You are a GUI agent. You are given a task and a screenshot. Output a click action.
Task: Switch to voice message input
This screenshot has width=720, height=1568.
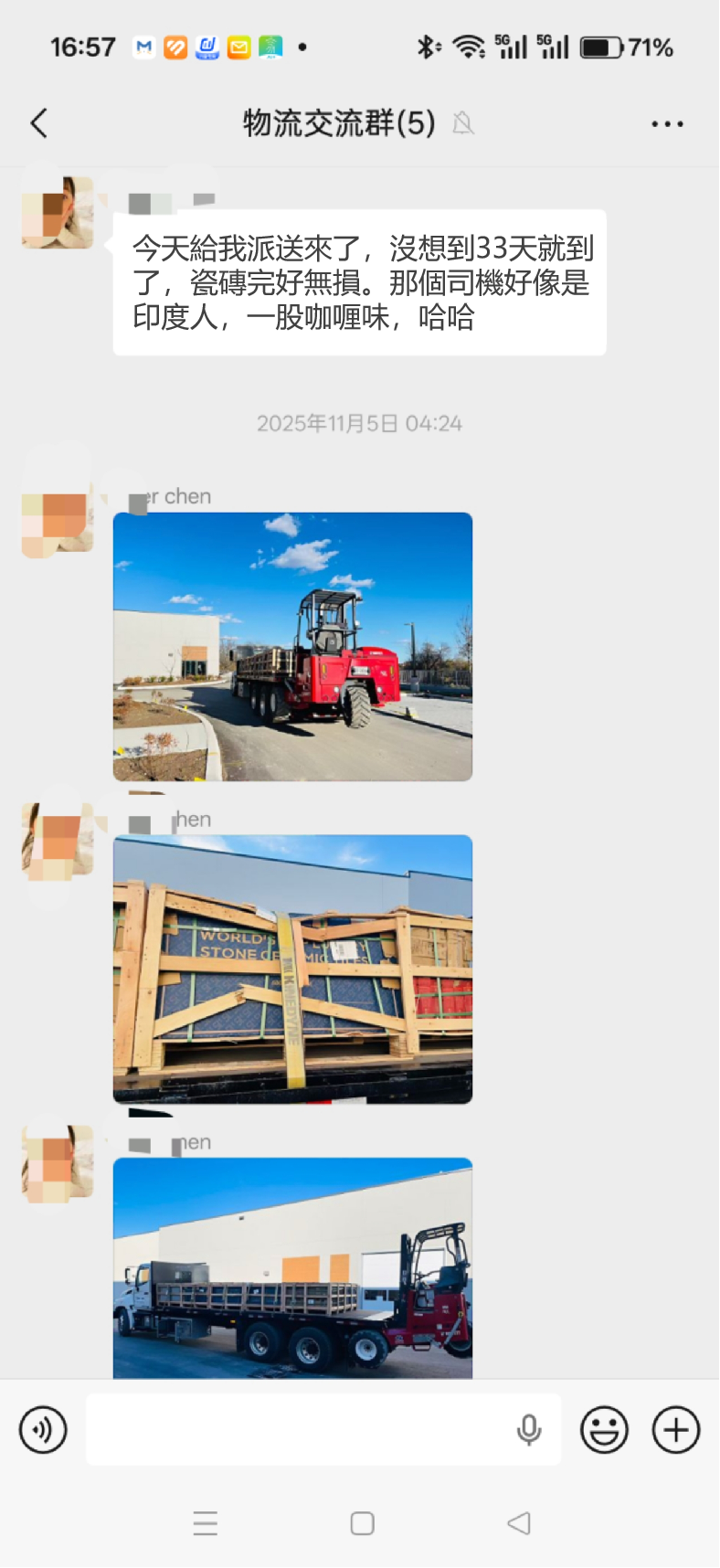(x=43, y=1429)
